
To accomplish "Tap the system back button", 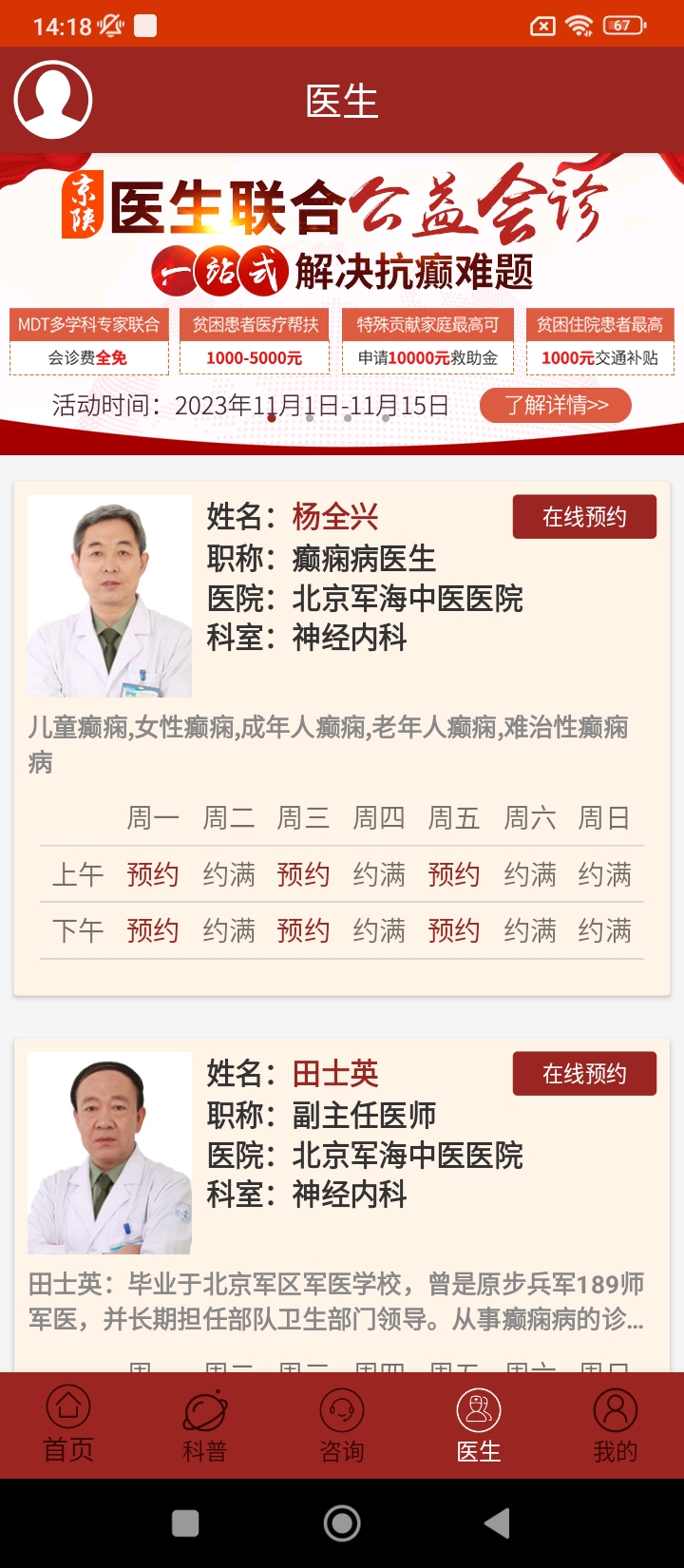I will (x=497, y=1523).
